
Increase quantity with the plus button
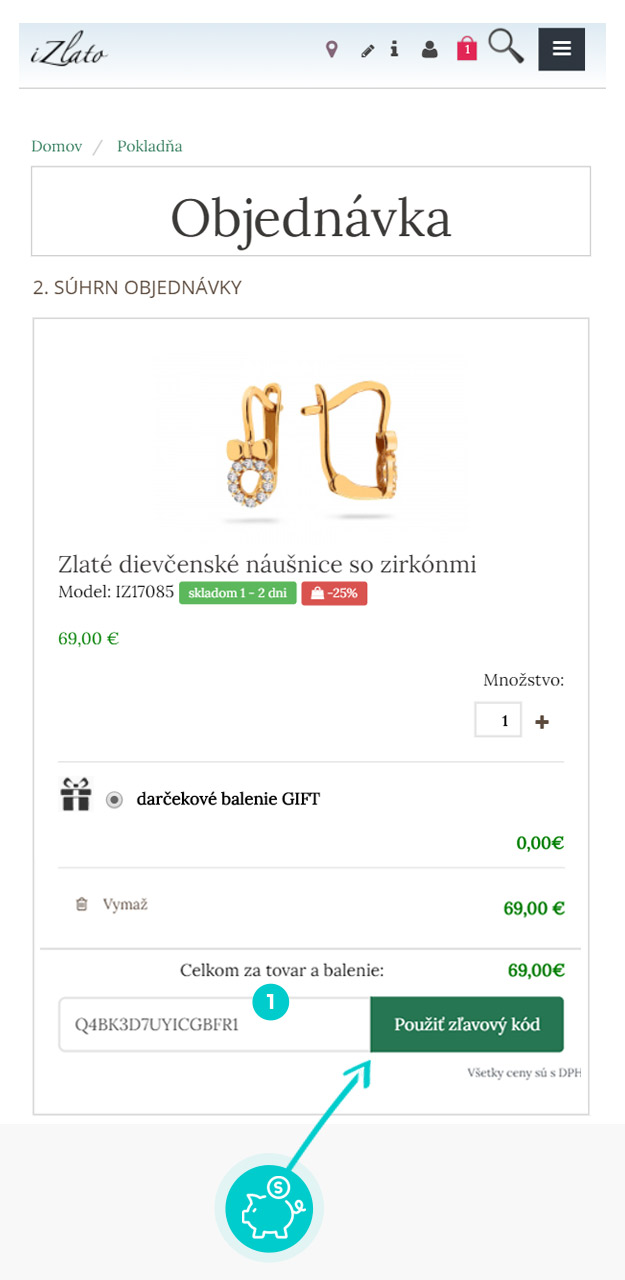[542, 721]
